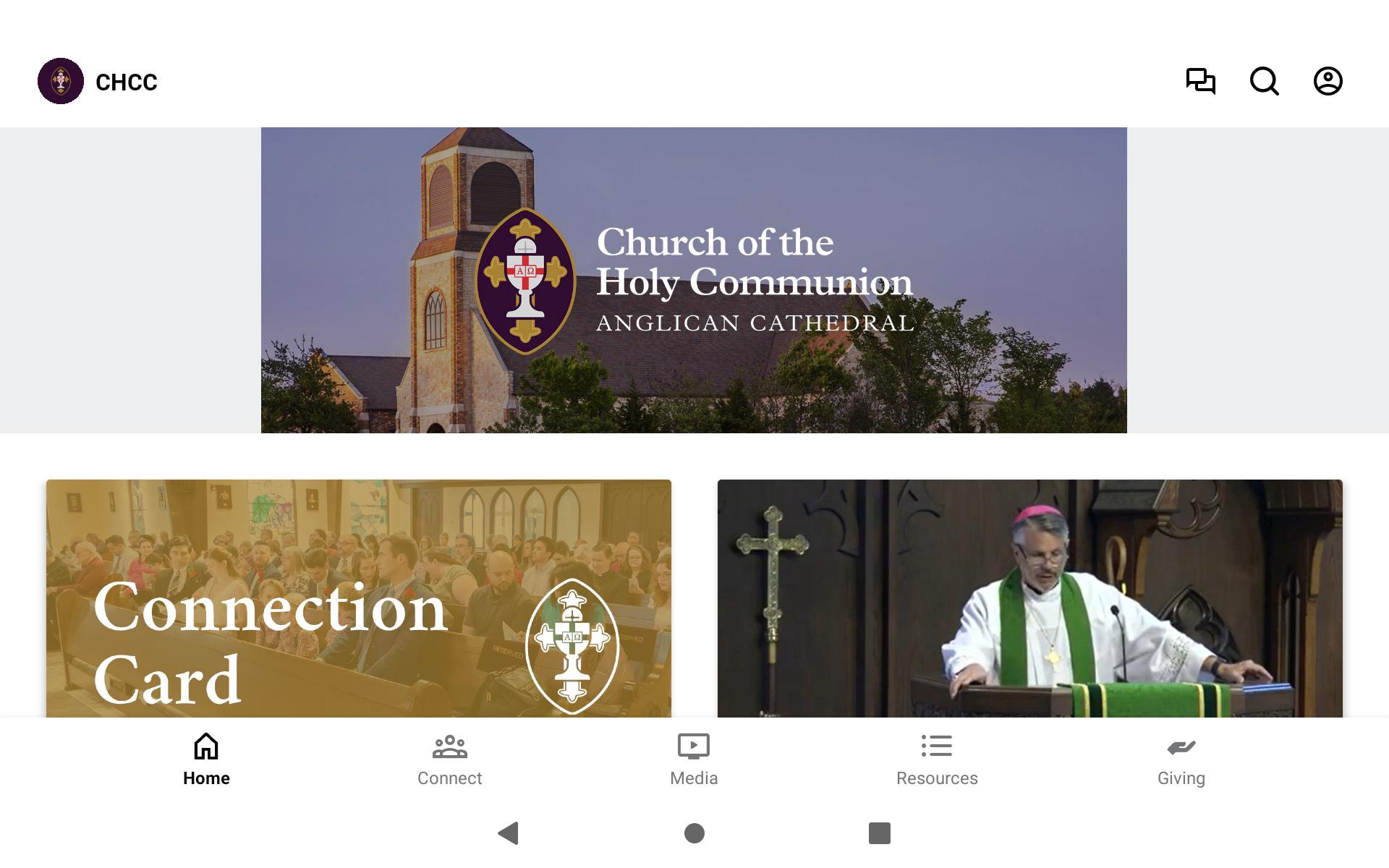This screenshot has width=1389, height=868.
Task: Open the bishop sermon video card
Action: [x=1029, y=598]
